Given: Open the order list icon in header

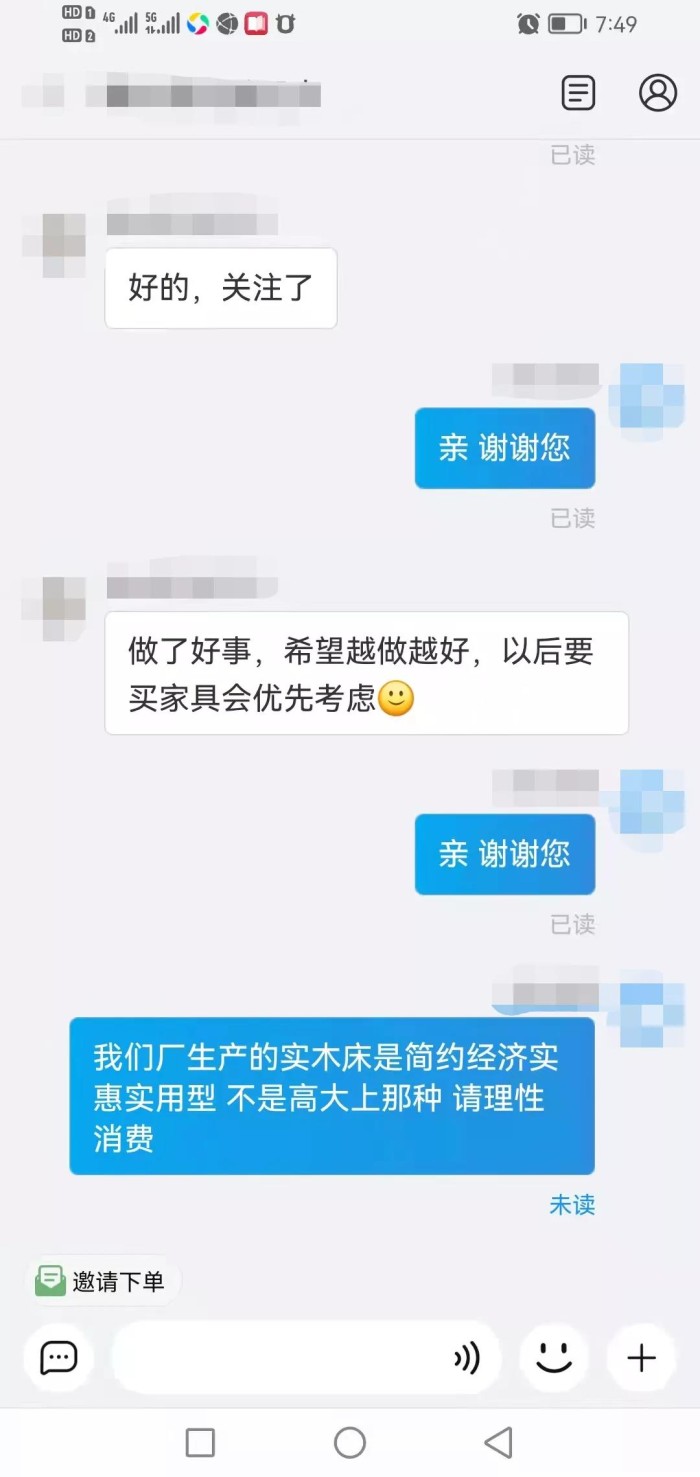Looking at the screenshot, I should [578, 93].
